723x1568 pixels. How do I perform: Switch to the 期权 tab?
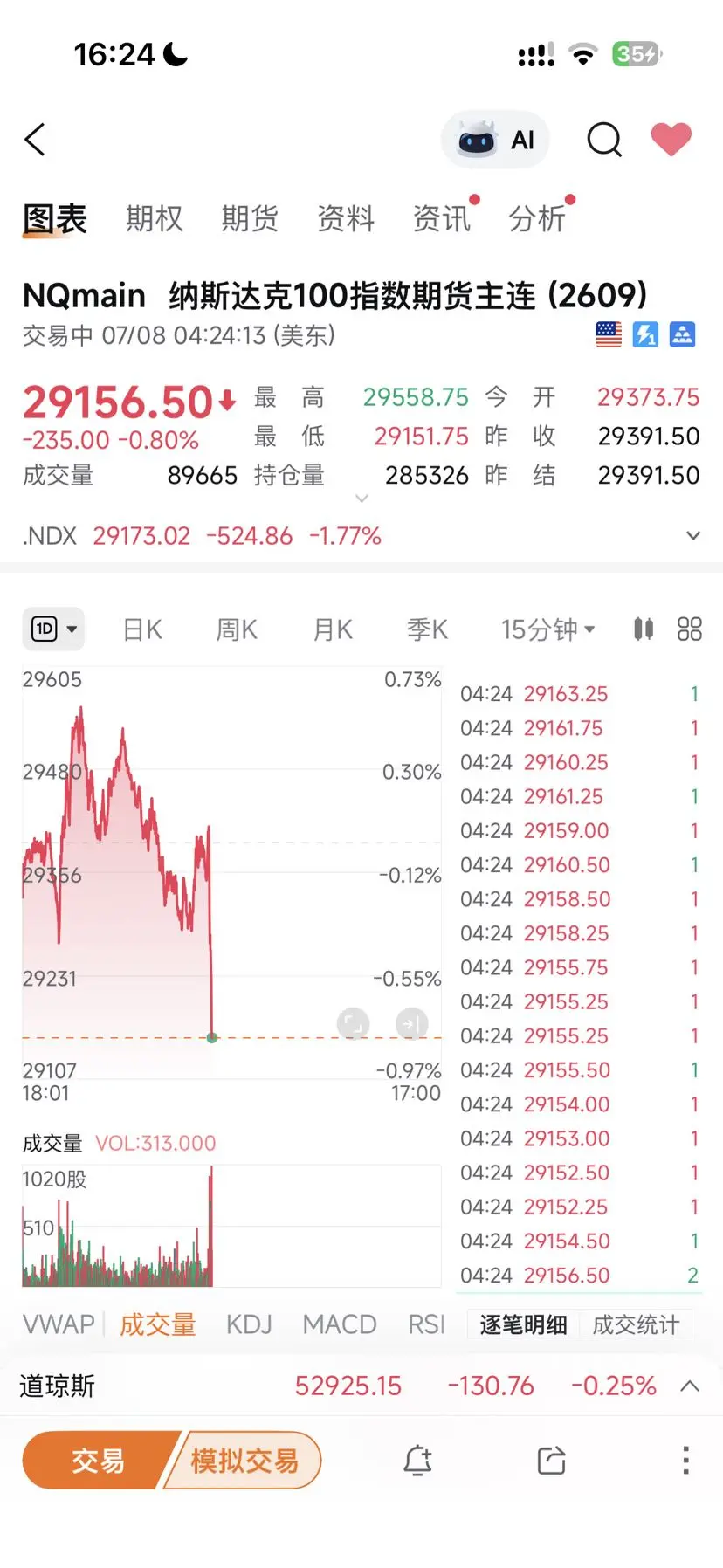point(155,218)
